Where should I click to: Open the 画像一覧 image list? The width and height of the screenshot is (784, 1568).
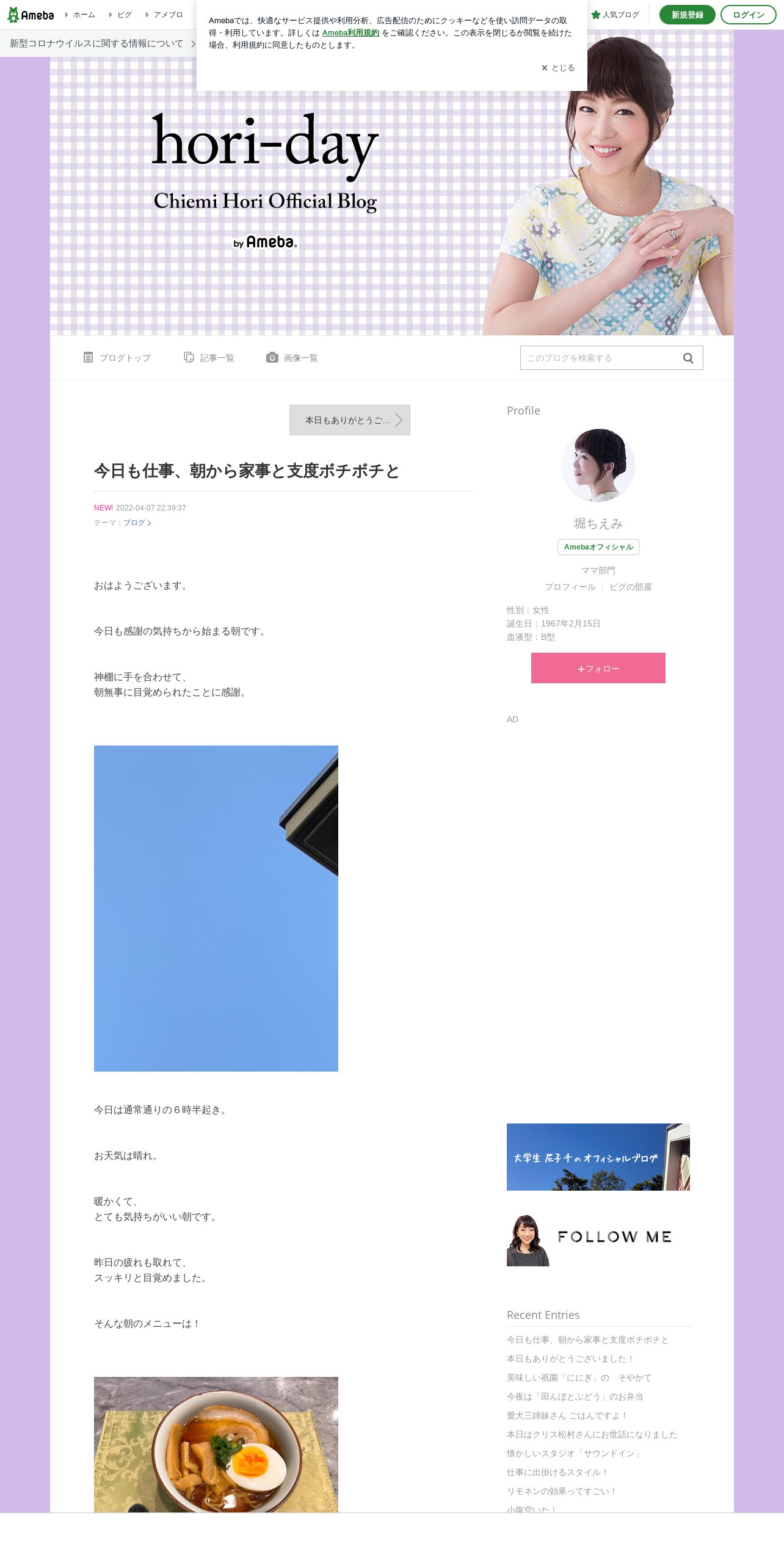292,358
